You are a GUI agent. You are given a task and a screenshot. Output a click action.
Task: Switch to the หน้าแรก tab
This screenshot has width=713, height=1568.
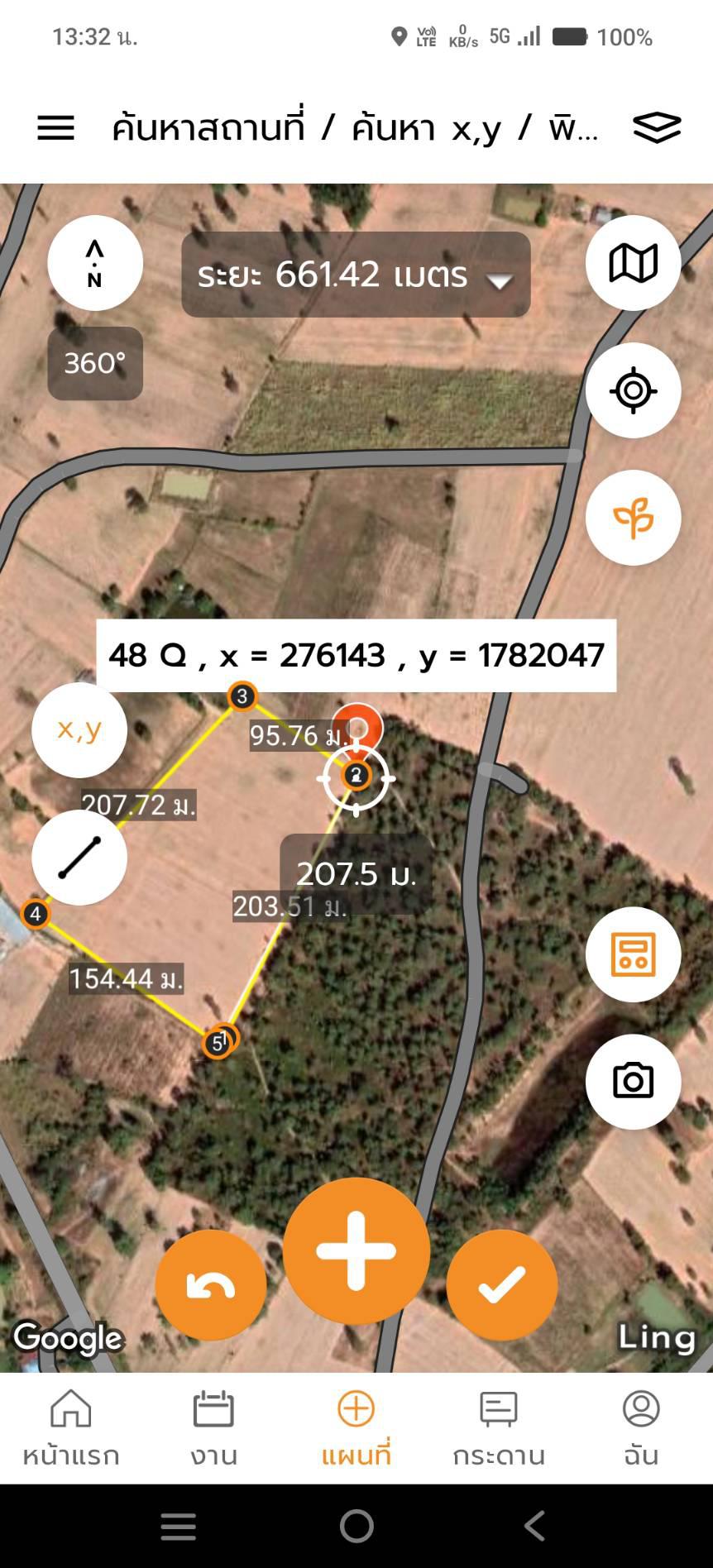[x=71, y=1428]
